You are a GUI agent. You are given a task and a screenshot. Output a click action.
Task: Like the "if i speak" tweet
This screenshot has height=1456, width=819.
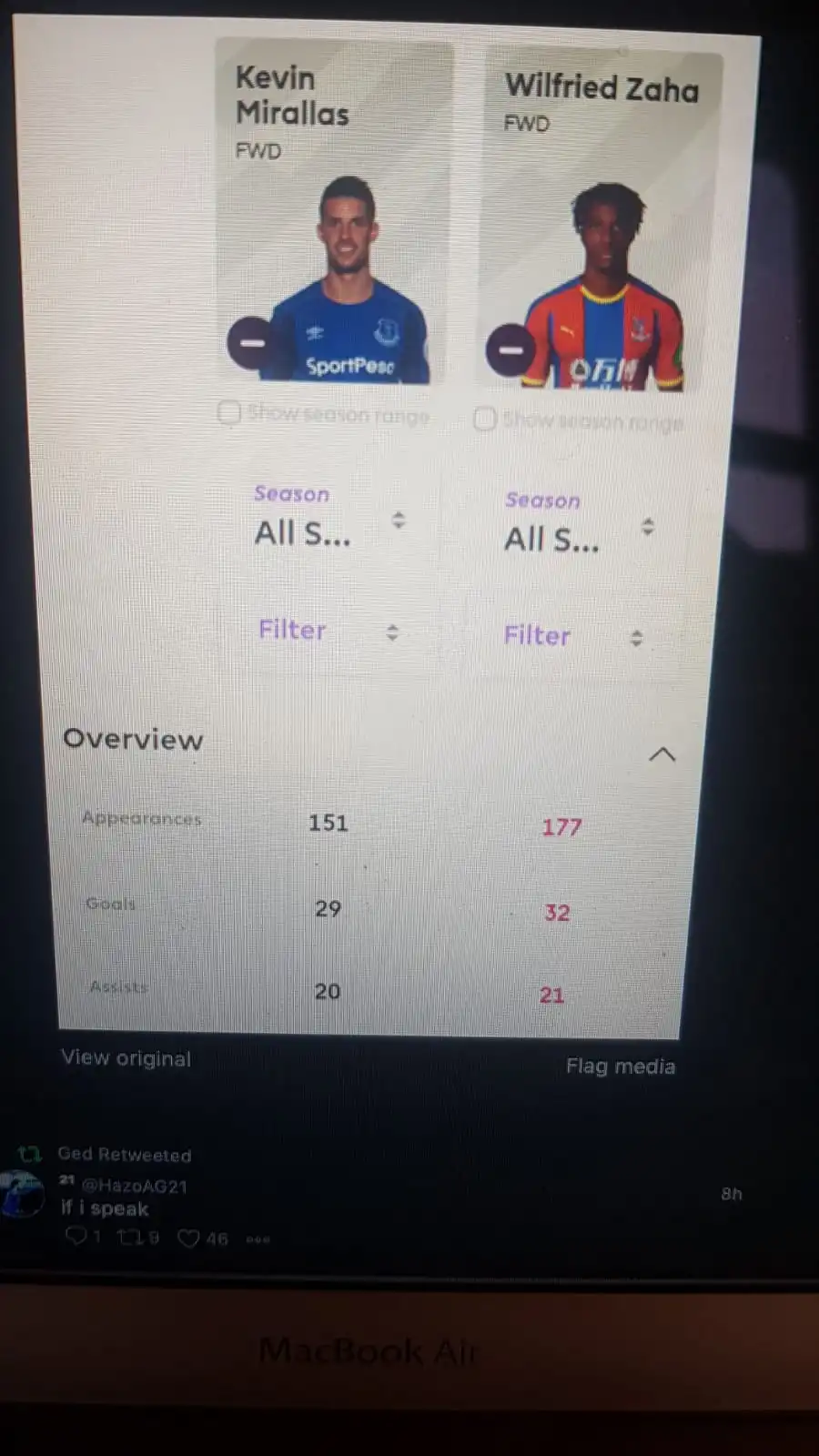[188, 1239]
